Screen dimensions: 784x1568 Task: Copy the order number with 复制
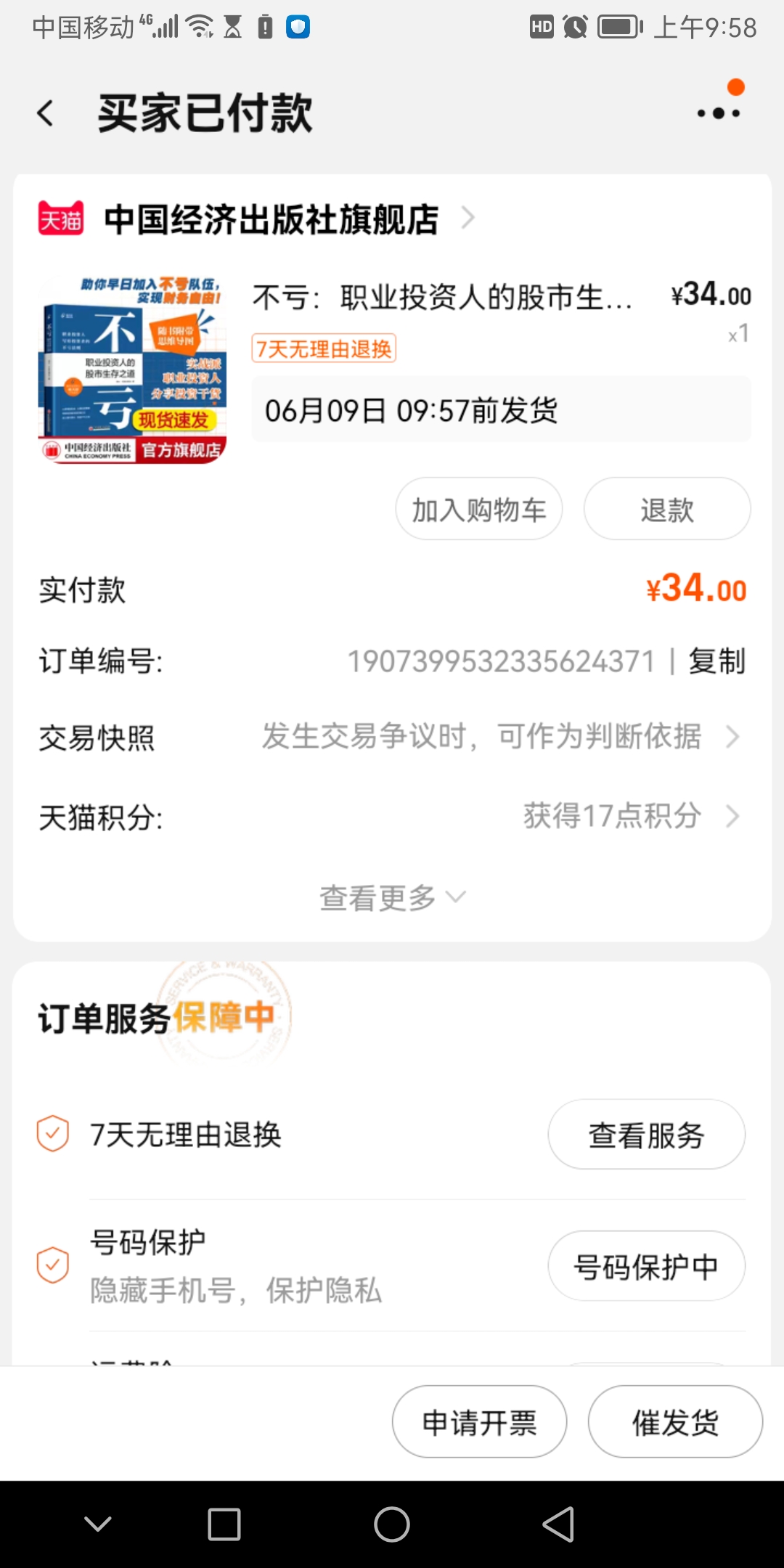pyautogui.click(x=716, y=661)
